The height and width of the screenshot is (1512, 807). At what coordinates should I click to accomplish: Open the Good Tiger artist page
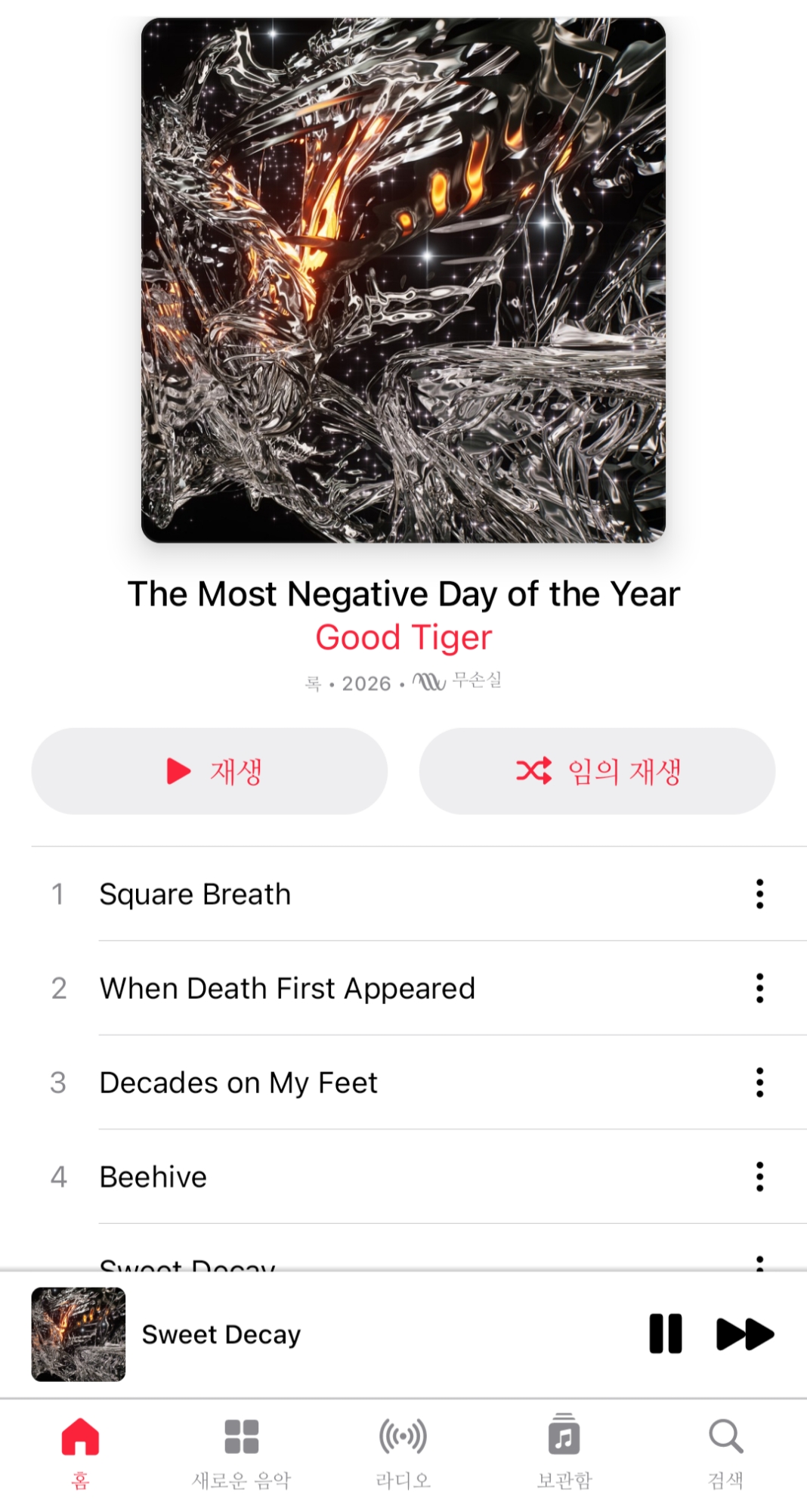coord(403,637)
